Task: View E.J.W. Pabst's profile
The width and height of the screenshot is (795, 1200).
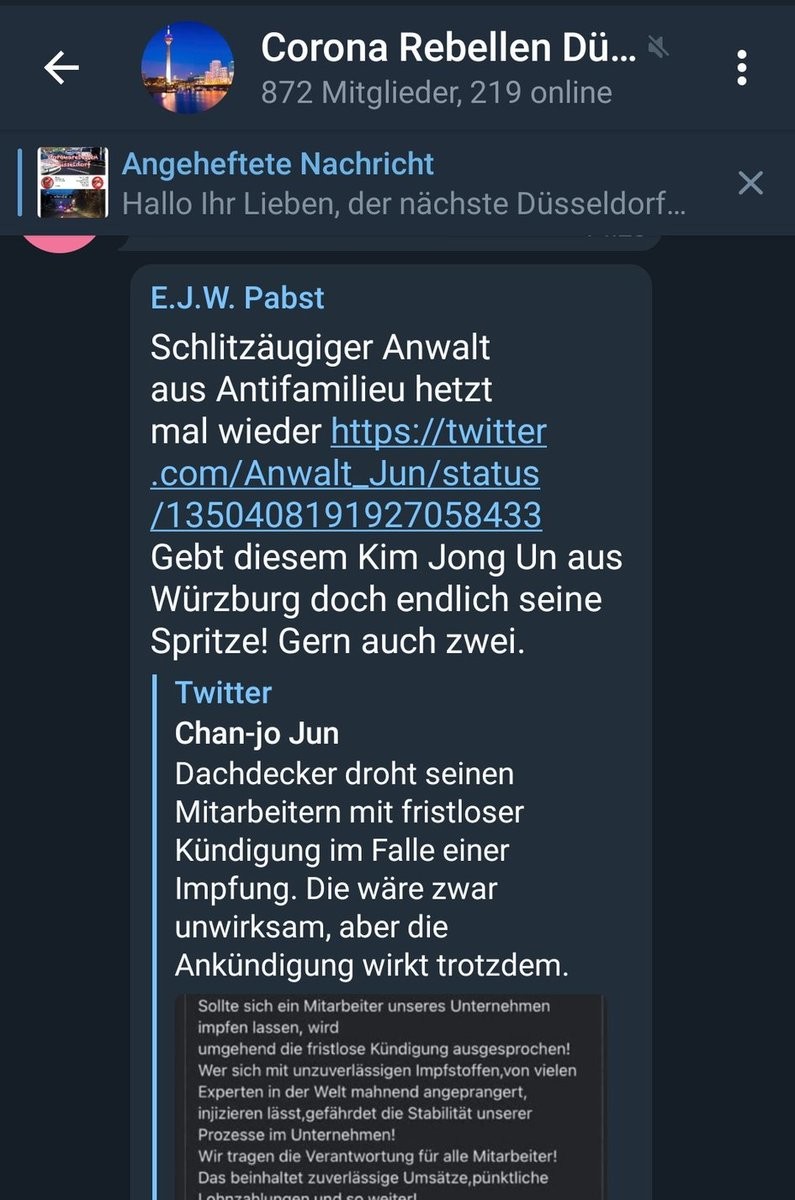Action: click(x=237, y=297)
